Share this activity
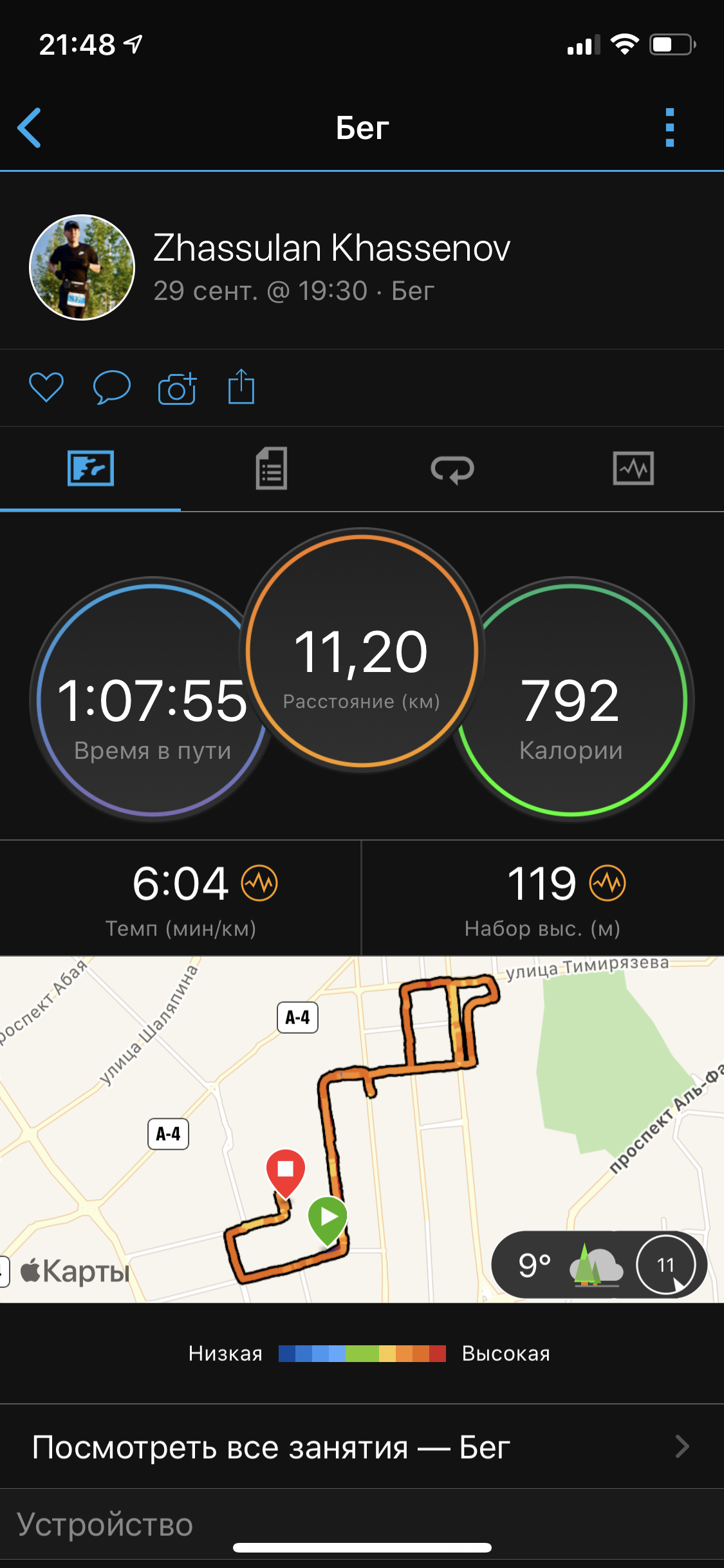724x1568 pixels. (x=241, y=387)
